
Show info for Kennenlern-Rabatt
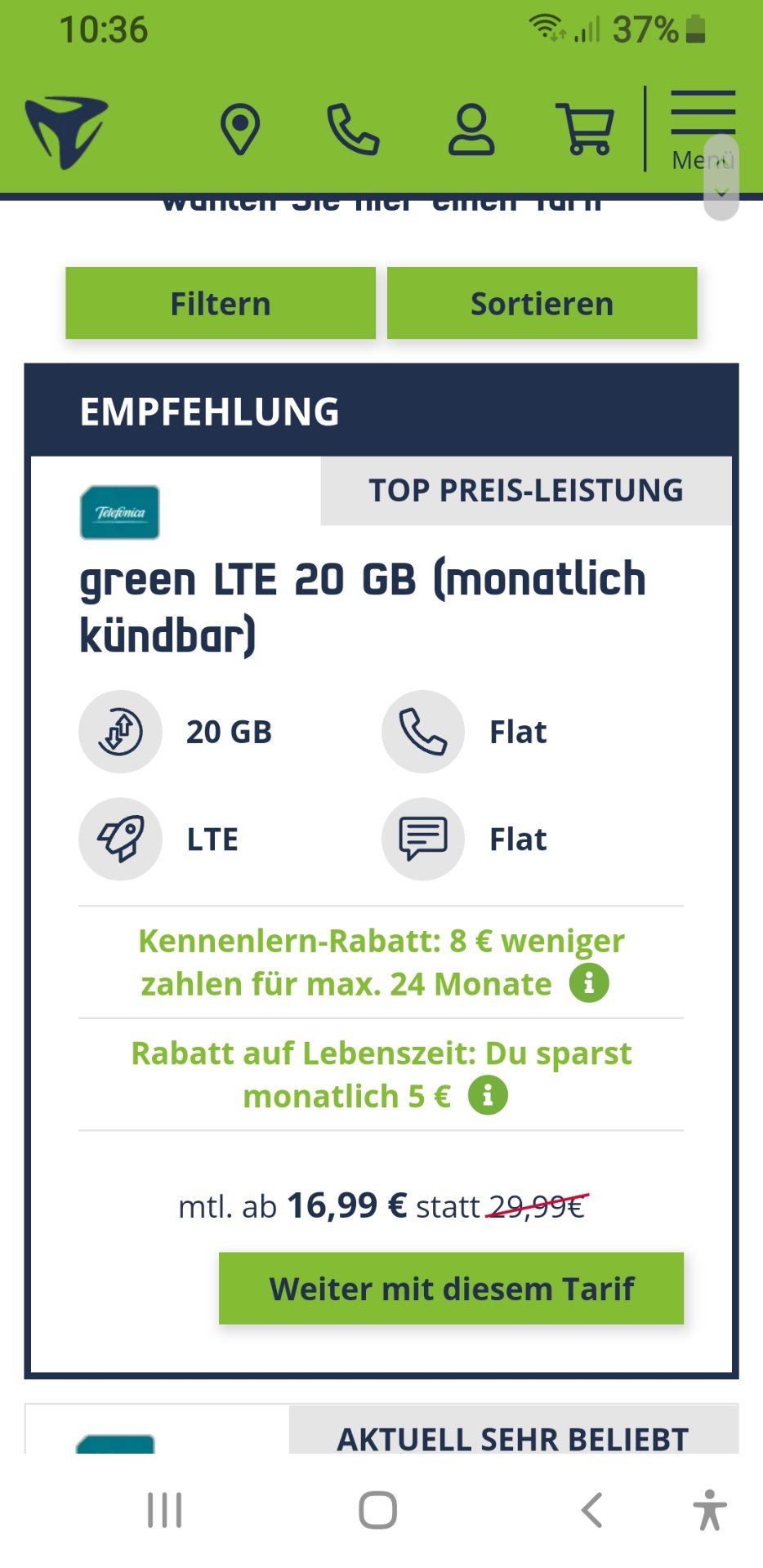coord(589,982)
